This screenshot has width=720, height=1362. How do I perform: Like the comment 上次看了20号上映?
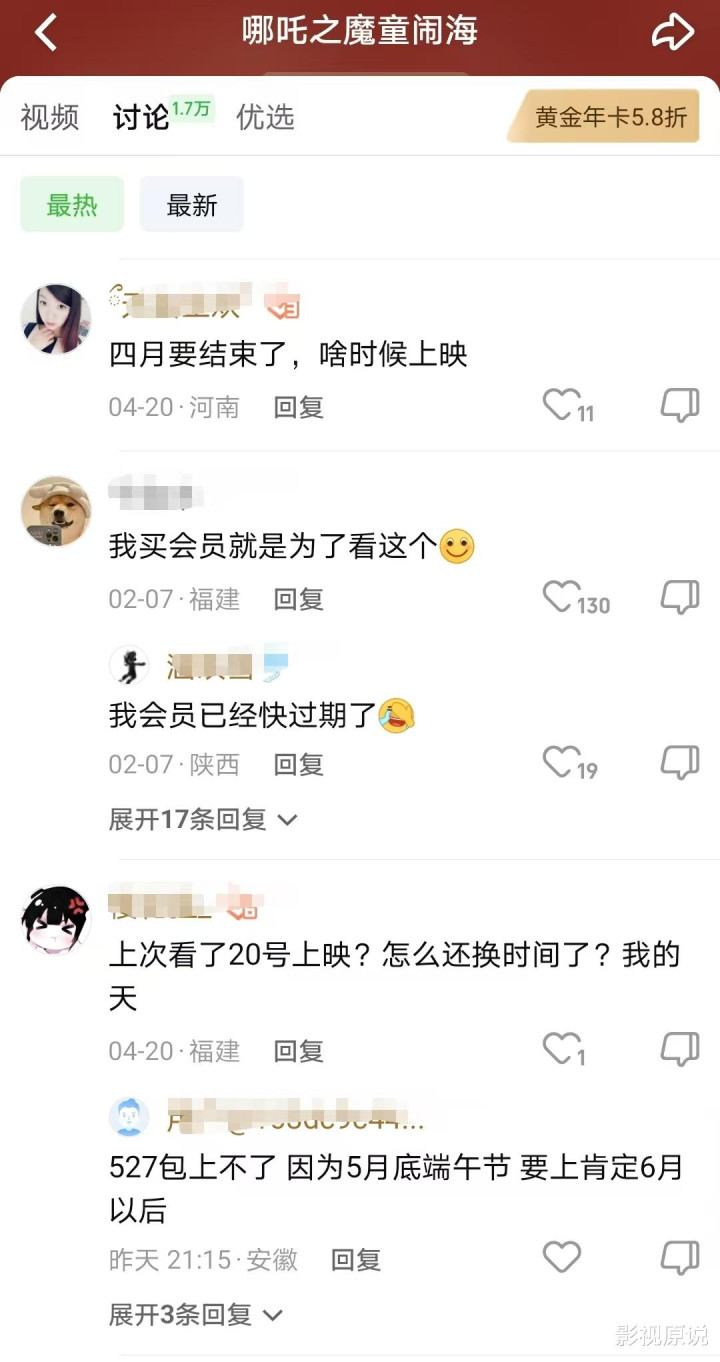[564, 1050]
